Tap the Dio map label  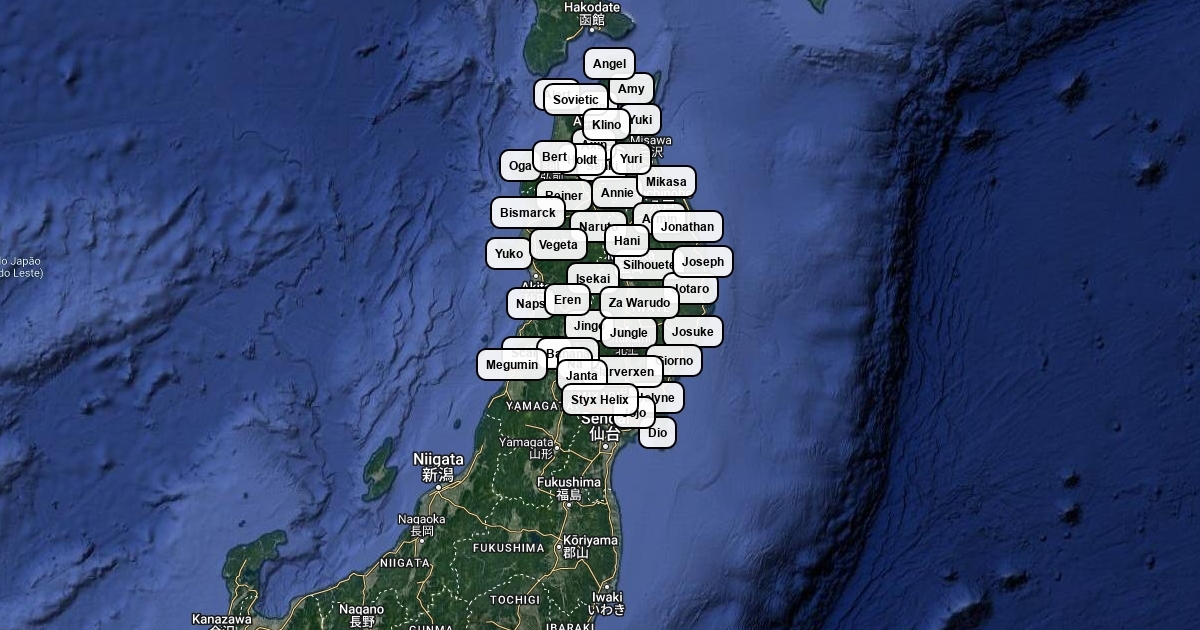click(658, 433)
